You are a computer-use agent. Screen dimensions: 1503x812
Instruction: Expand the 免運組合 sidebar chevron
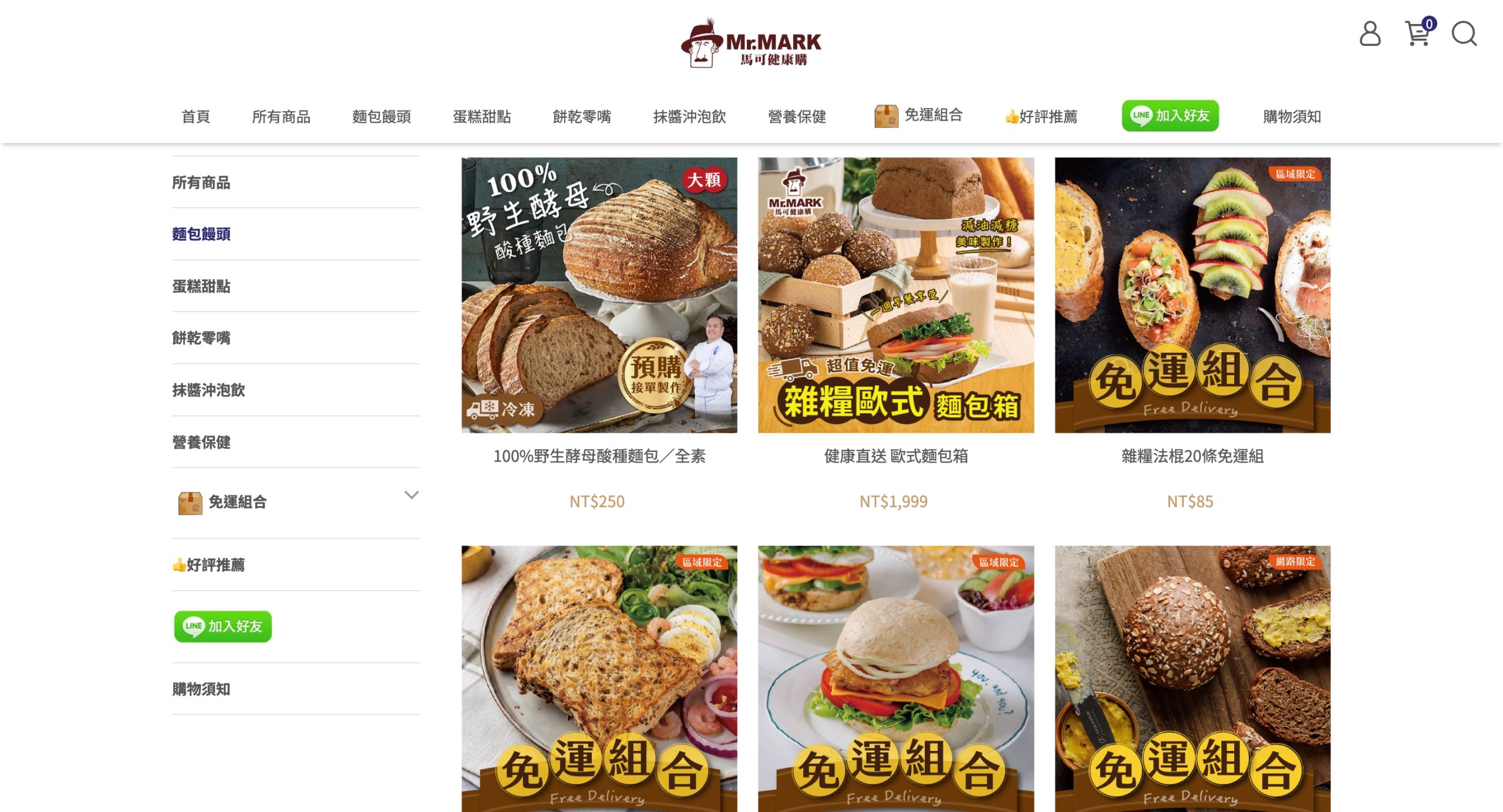click(412, 495)
